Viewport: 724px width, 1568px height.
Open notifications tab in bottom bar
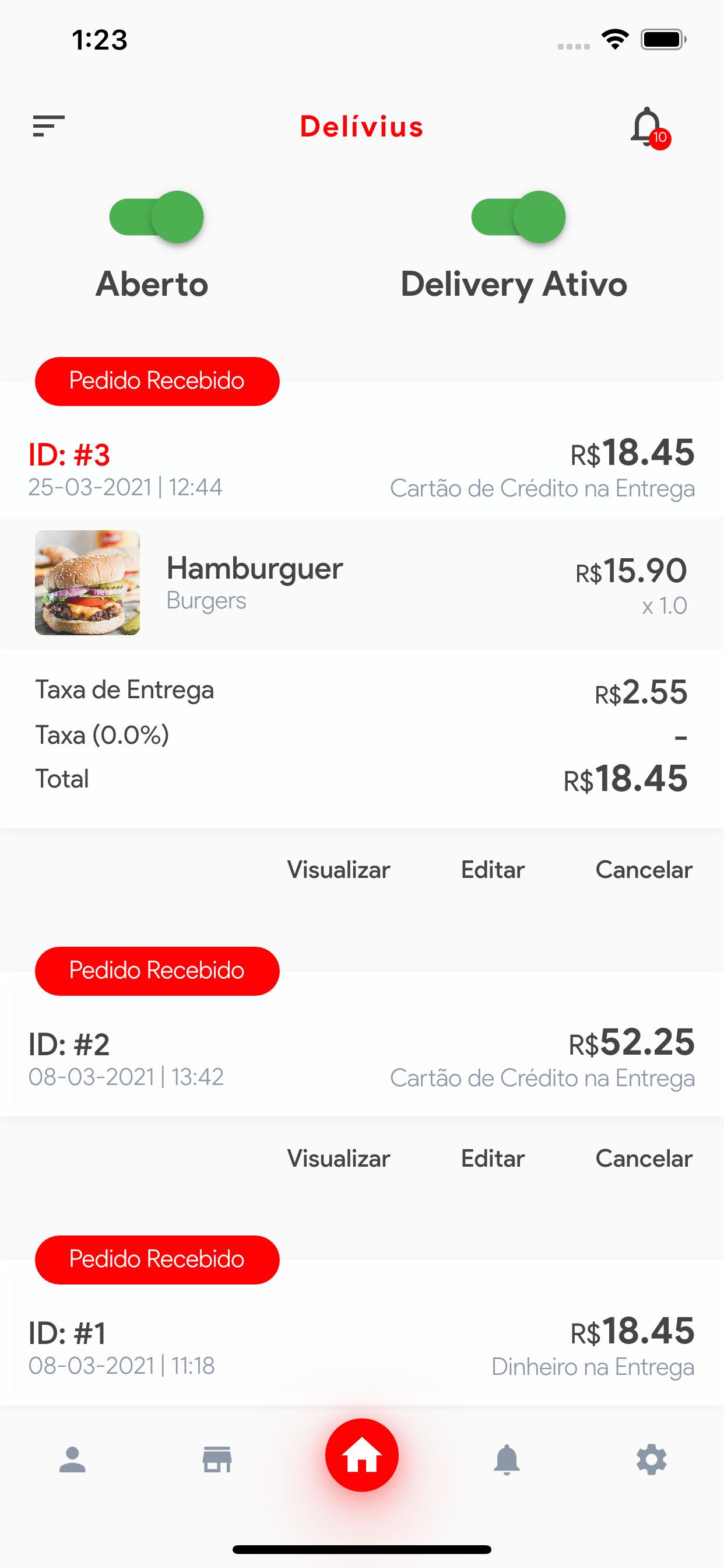[x=507, y=1459]
